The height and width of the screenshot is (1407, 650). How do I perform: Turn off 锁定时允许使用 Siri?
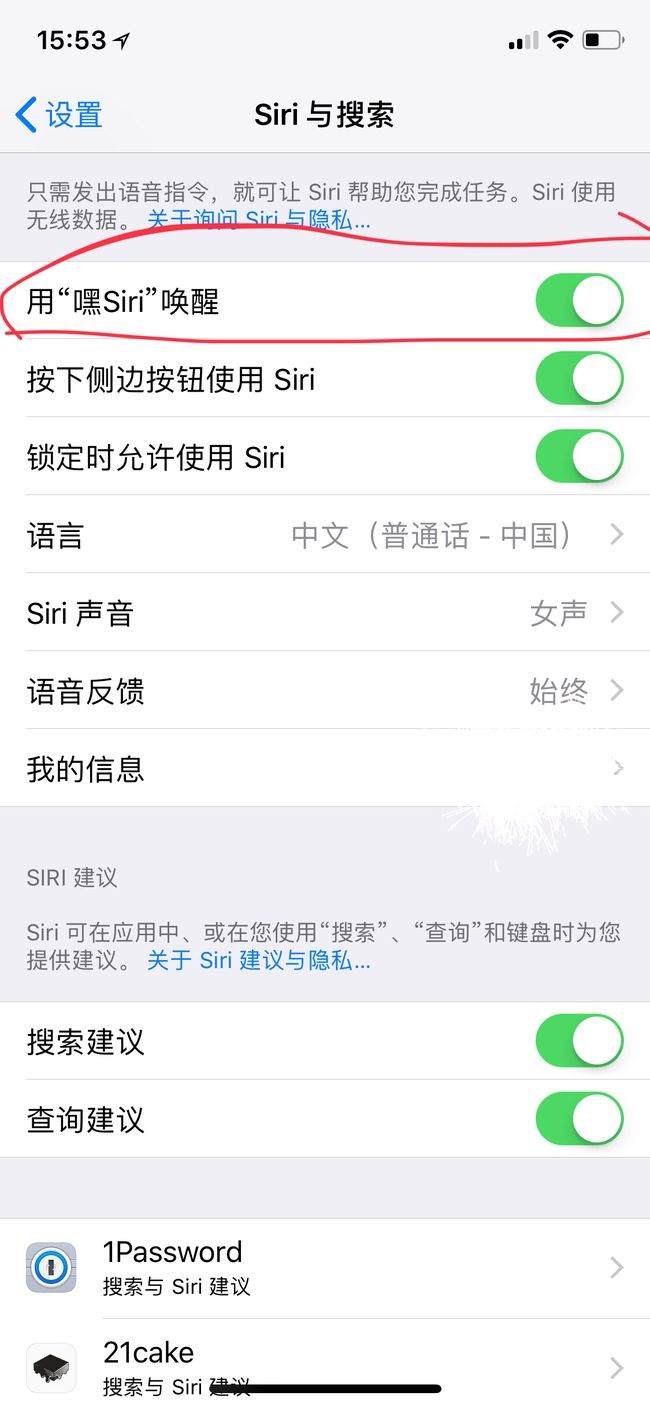(x=579, y=457)
